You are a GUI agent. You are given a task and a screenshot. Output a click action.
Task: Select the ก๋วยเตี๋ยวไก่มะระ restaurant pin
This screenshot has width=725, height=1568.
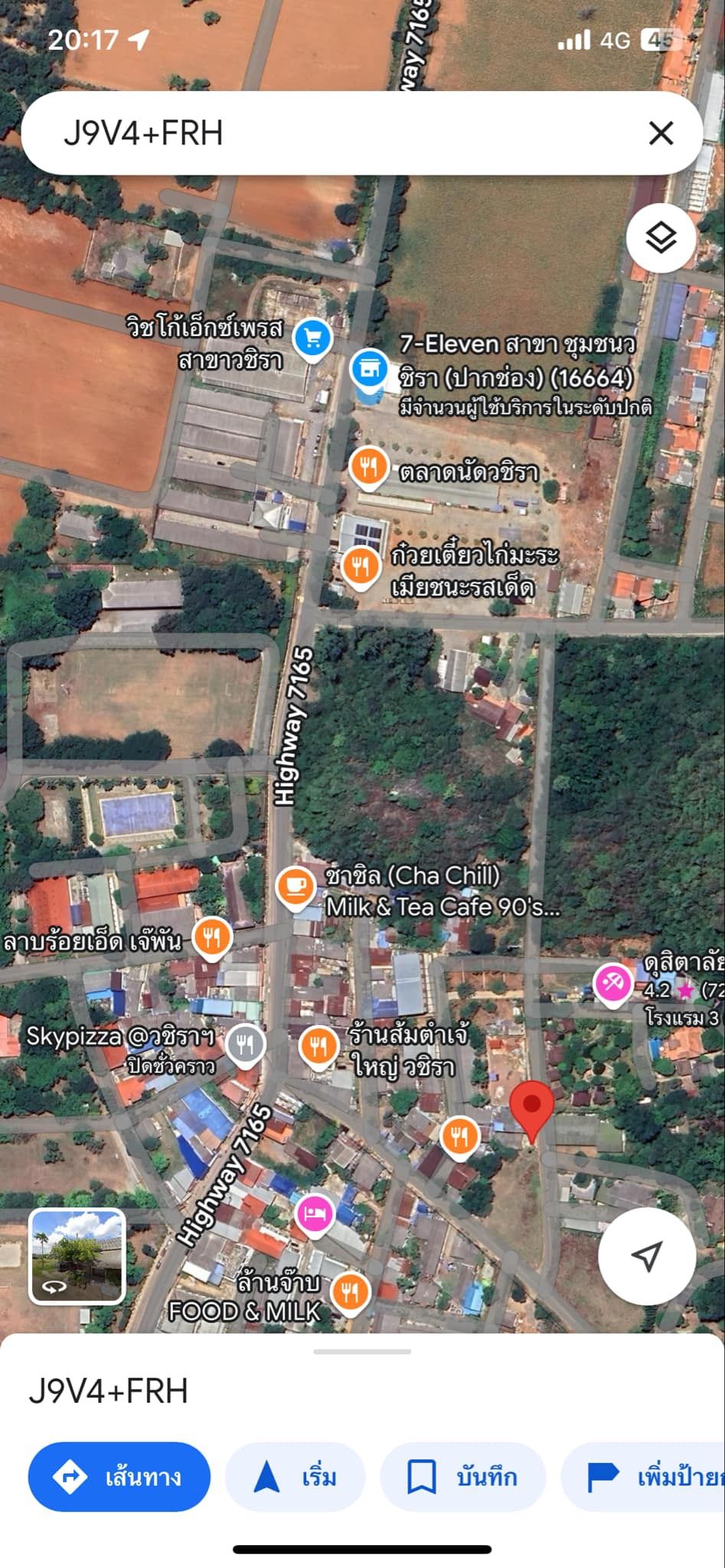coord(360,568)
